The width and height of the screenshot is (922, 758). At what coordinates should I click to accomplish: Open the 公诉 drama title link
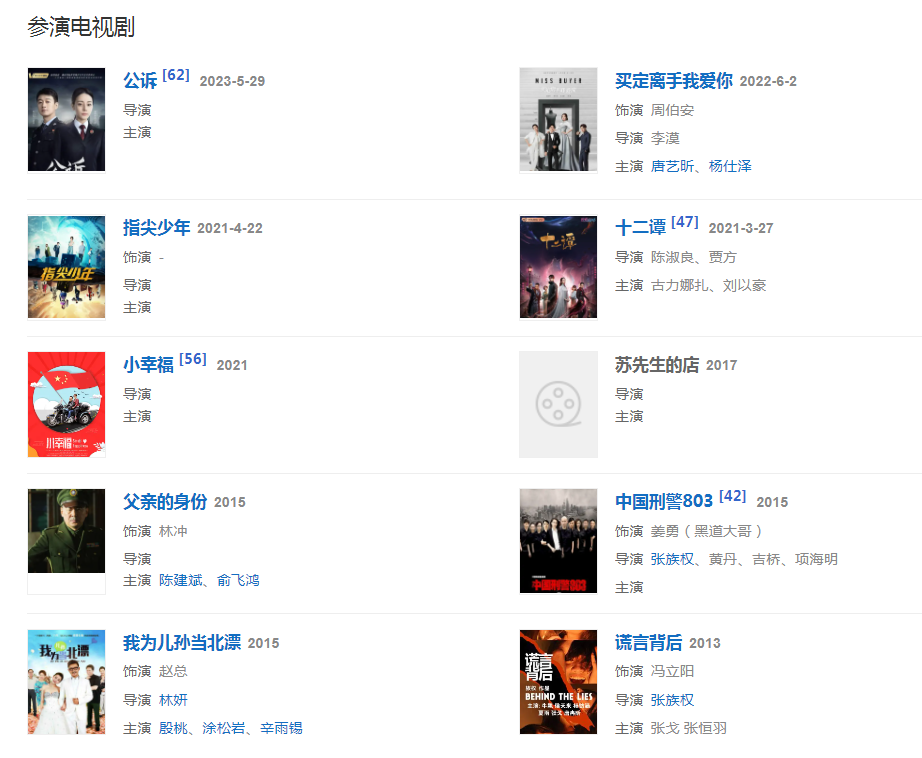pos(140,81)
